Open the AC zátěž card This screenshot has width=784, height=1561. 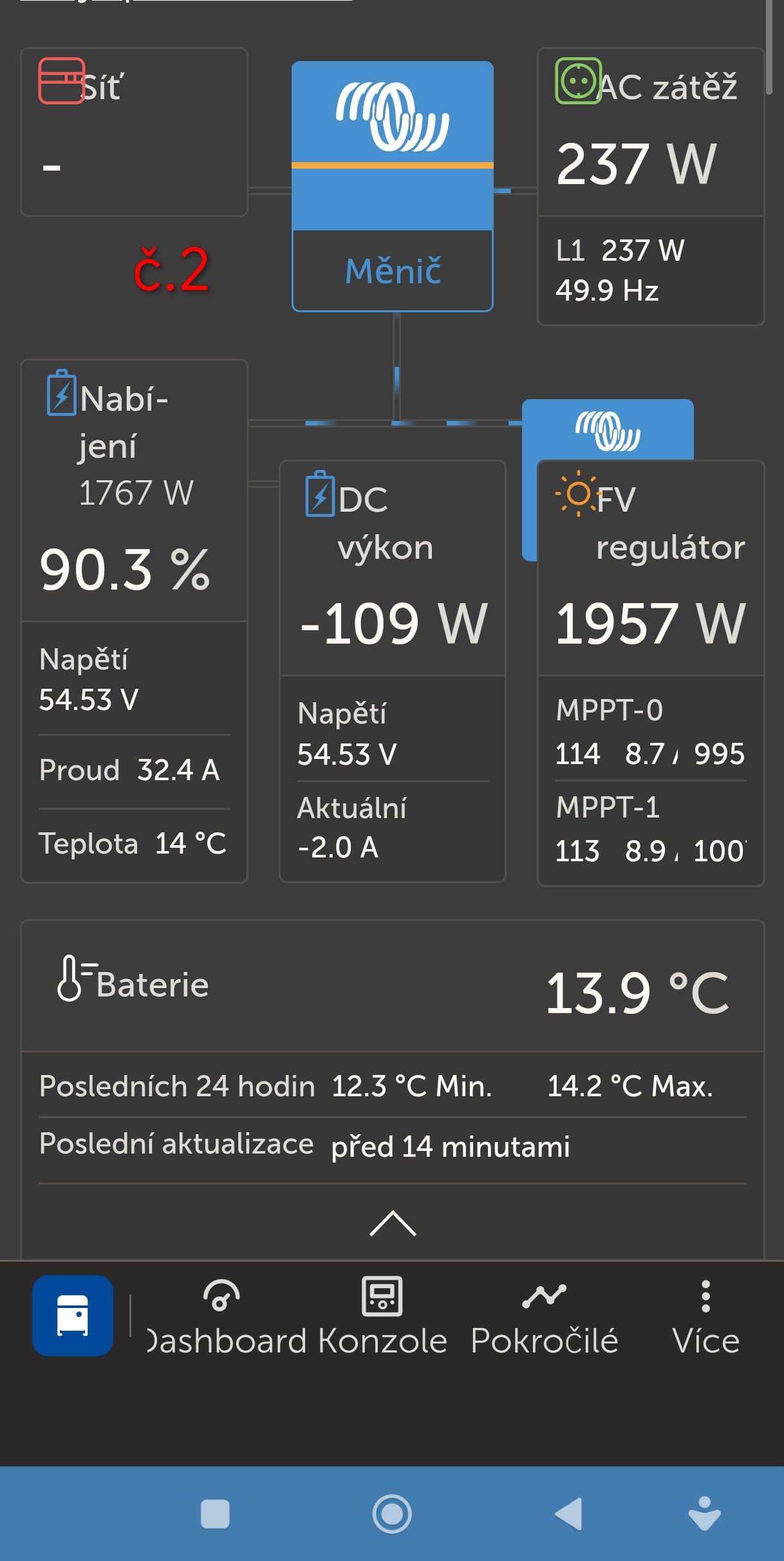650,187
